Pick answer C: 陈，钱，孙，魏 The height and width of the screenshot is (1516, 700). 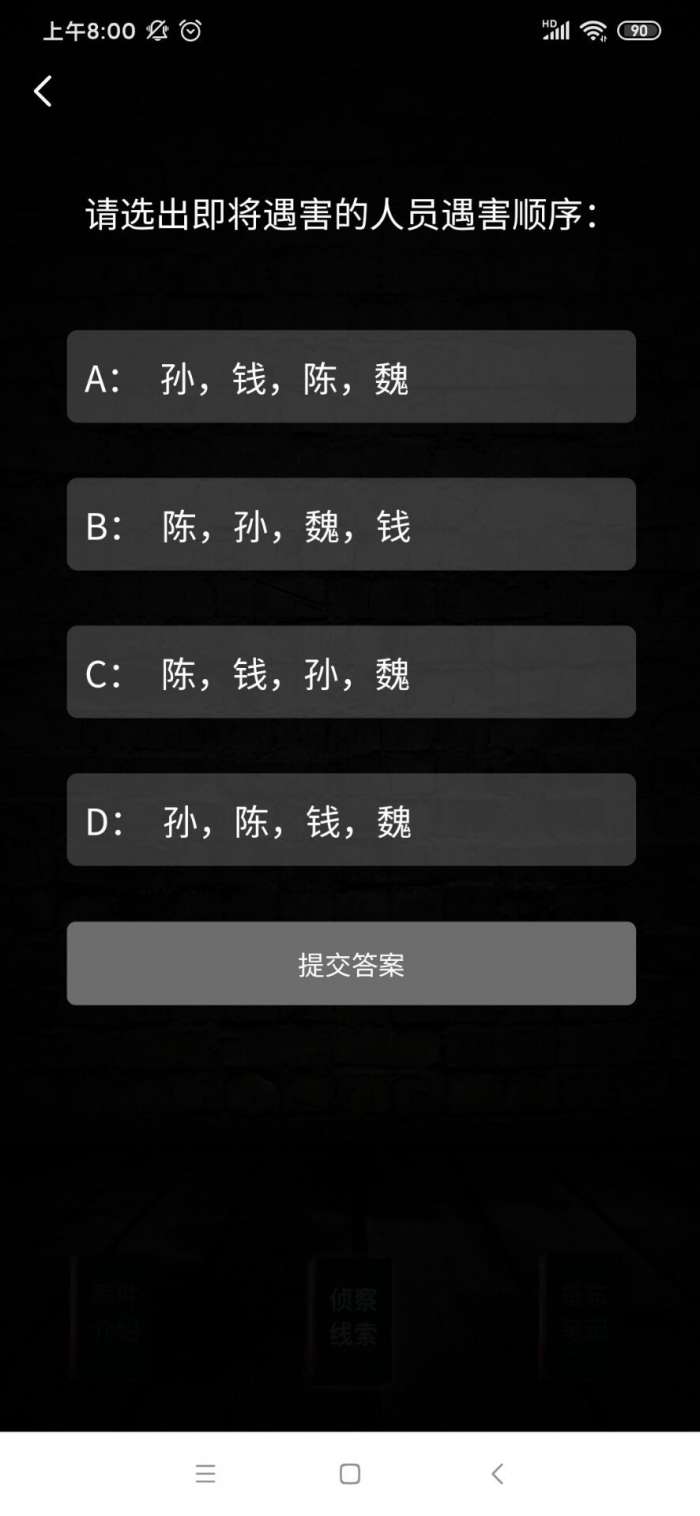[x=351, y=672]
